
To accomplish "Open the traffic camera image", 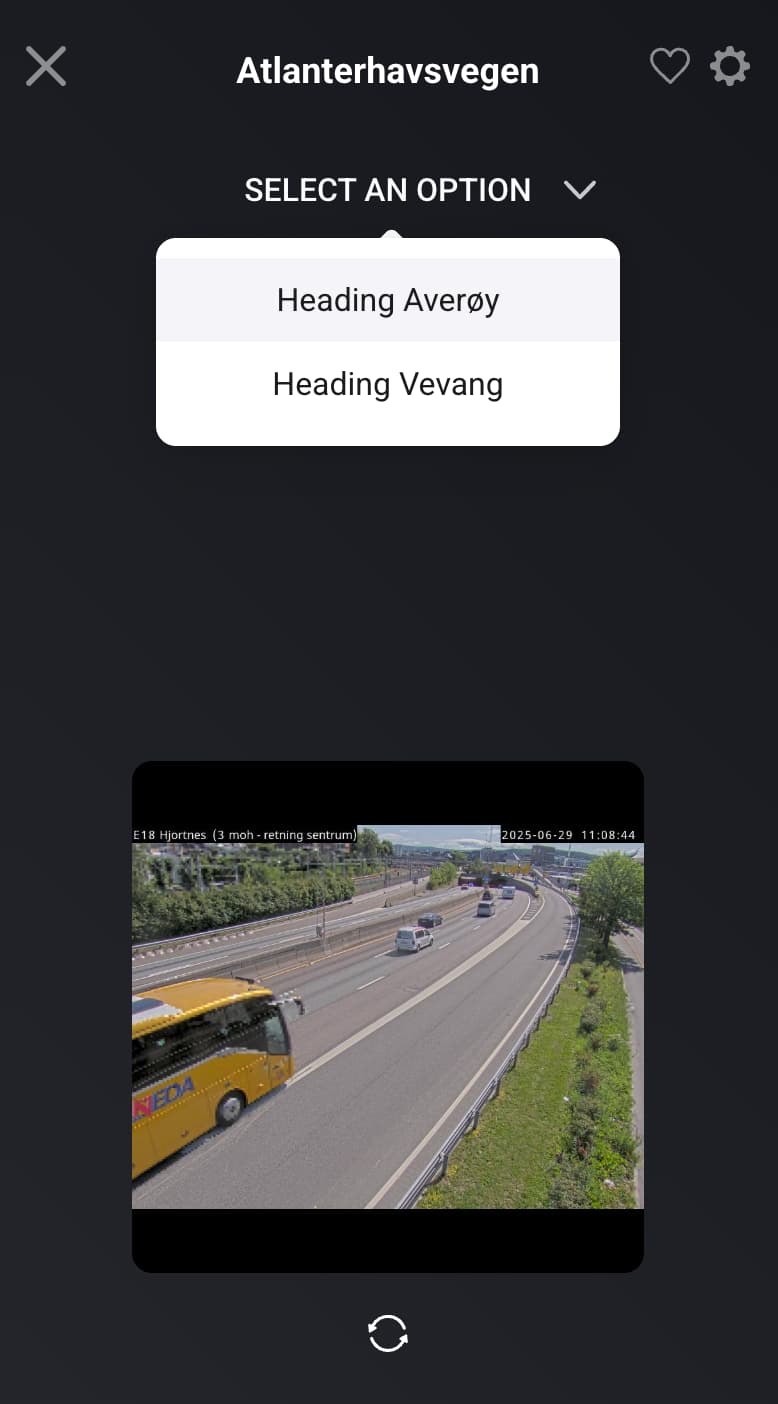I will 388,1017.
